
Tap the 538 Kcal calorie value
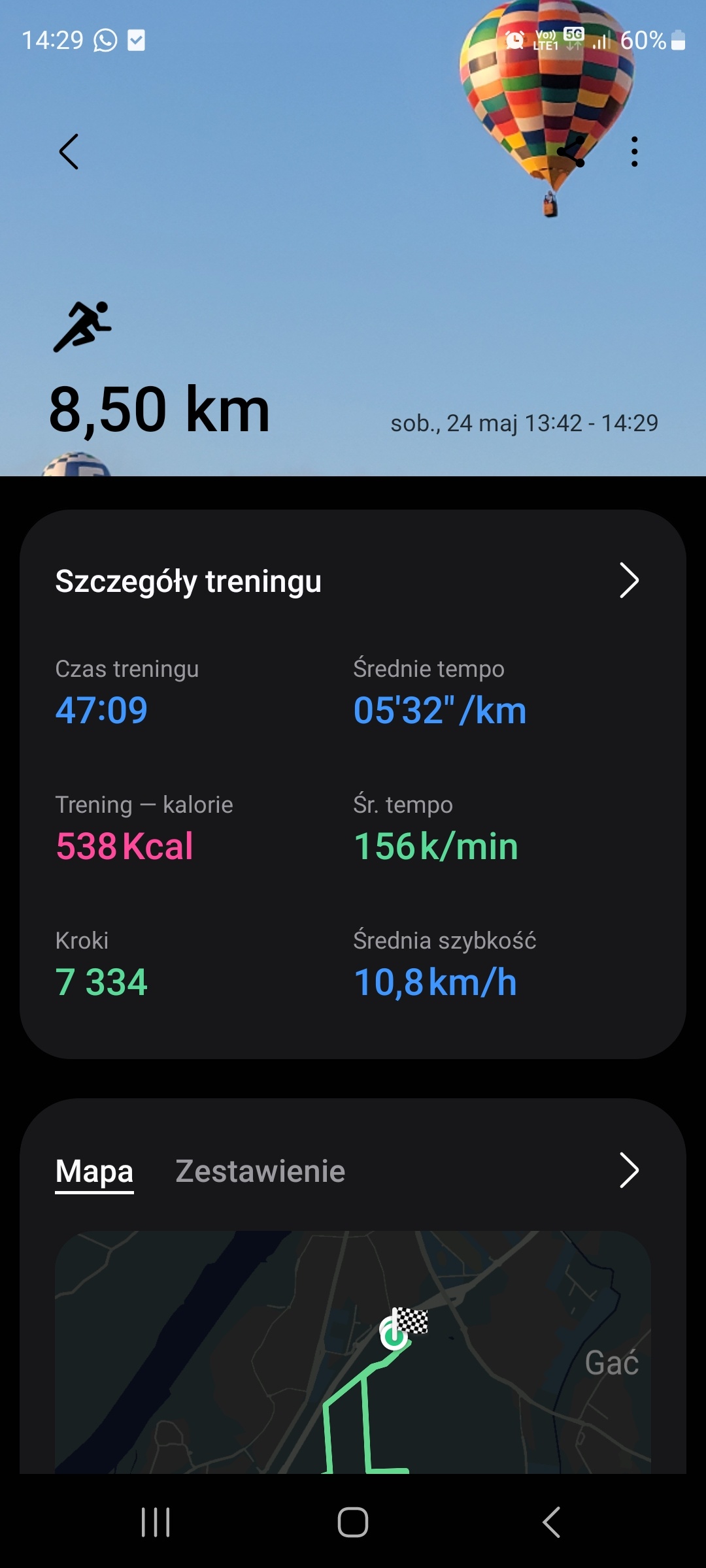[124, 845]
